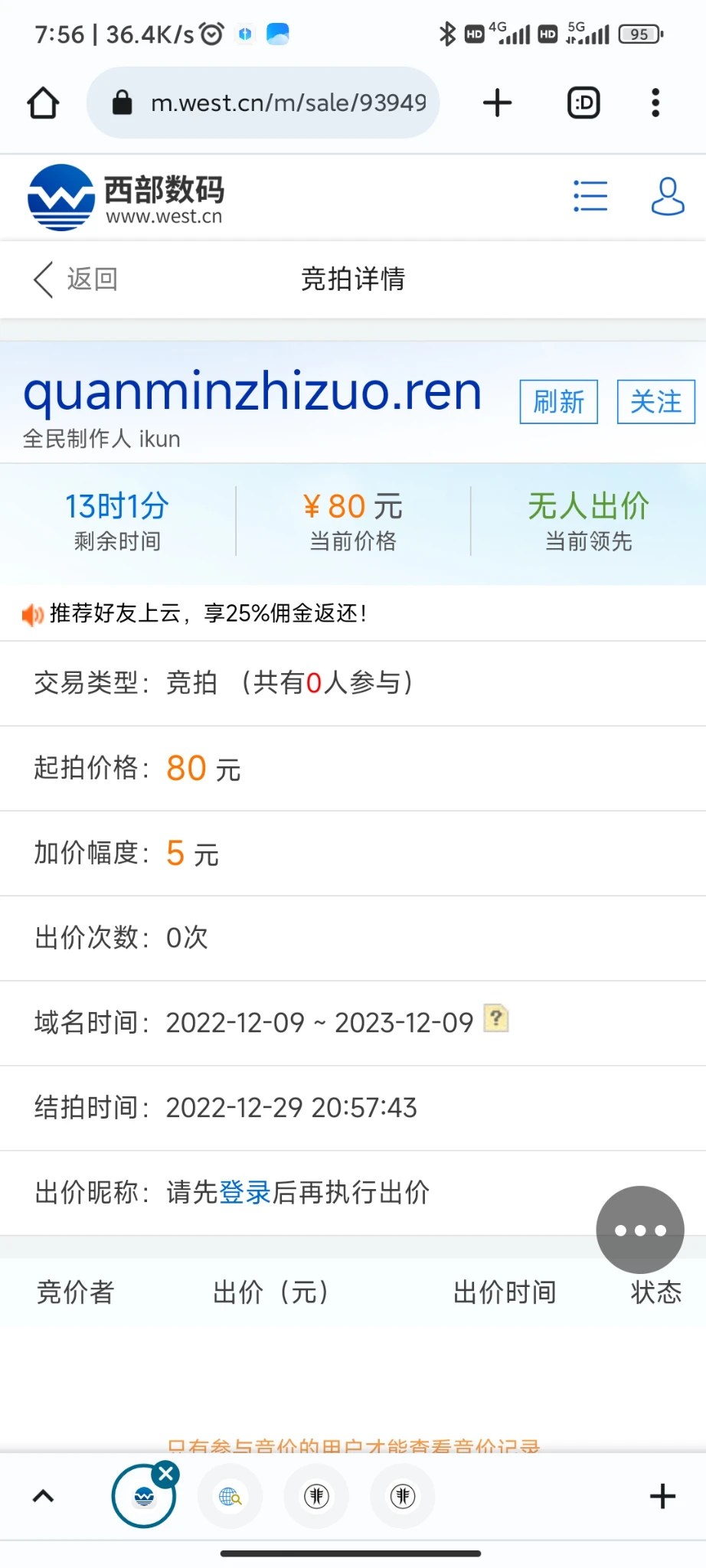706x1568 pixels.
Task: Tap the URL address bar
Action: tap(276, 103)
